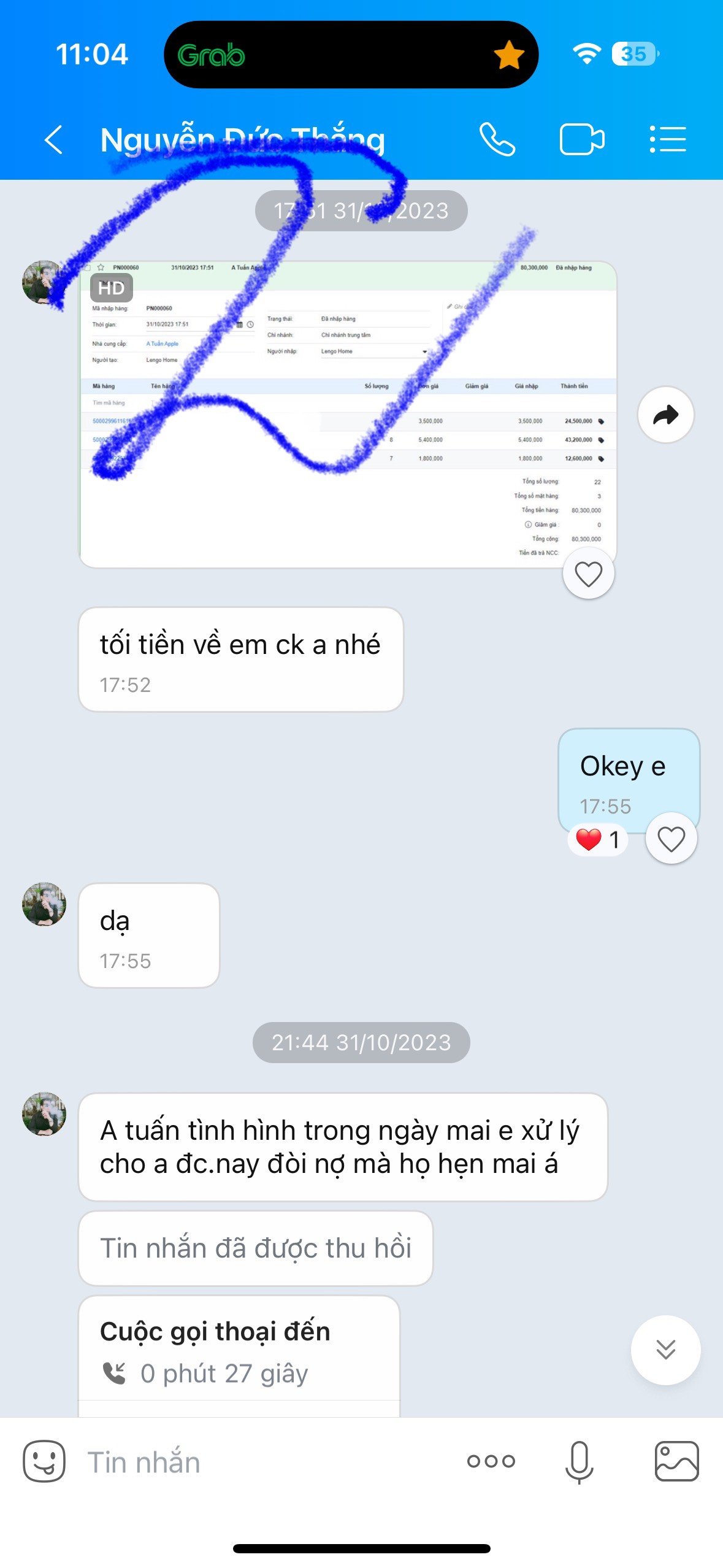Jump to the latest messages
Screen dimensions: 723x1568
point(665,1350)
